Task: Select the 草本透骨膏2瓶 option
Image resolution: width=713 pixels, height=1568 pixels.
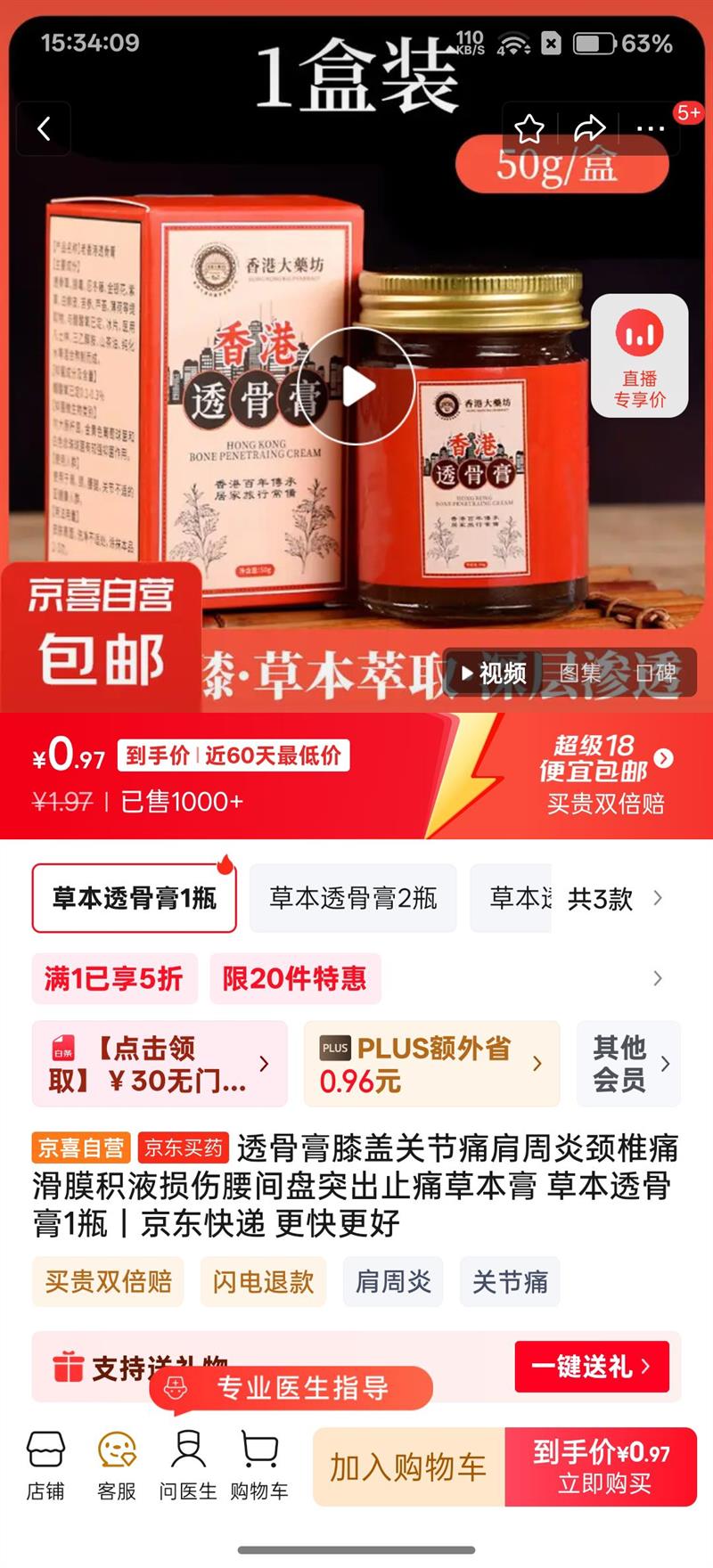Action: [x=353, y=898]
